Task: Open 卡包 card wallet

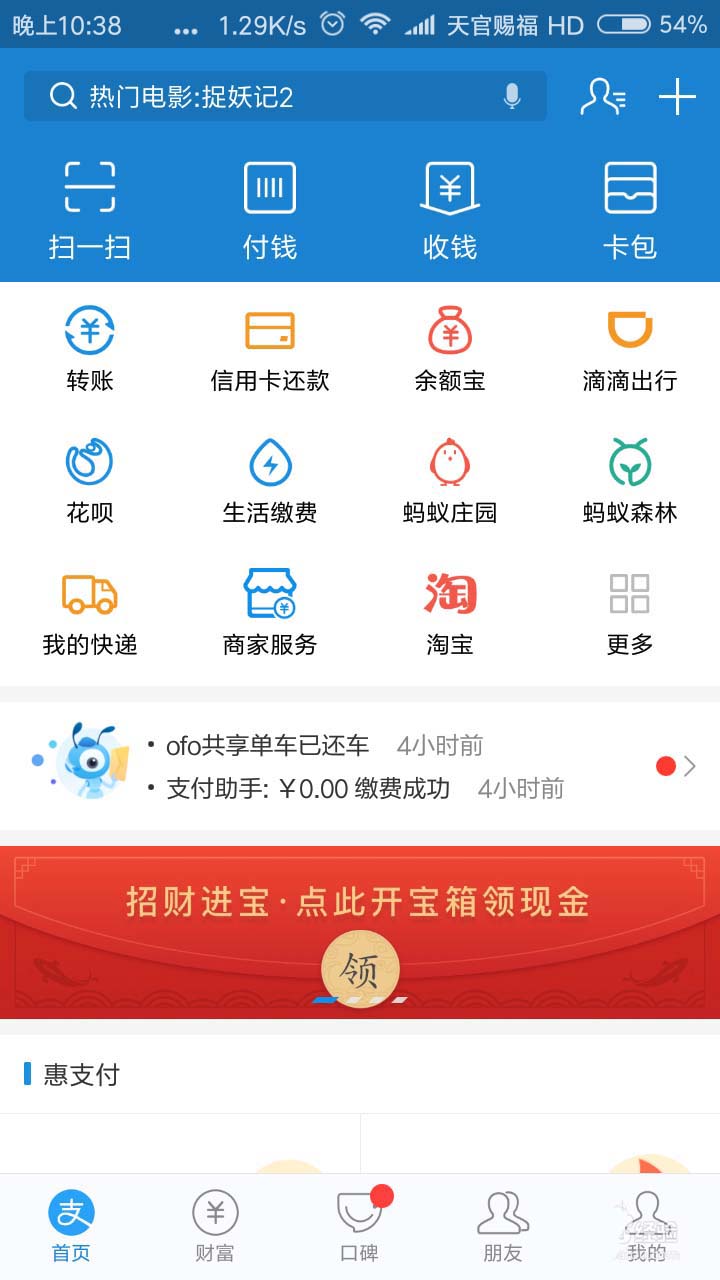Action: click(630, 210)
